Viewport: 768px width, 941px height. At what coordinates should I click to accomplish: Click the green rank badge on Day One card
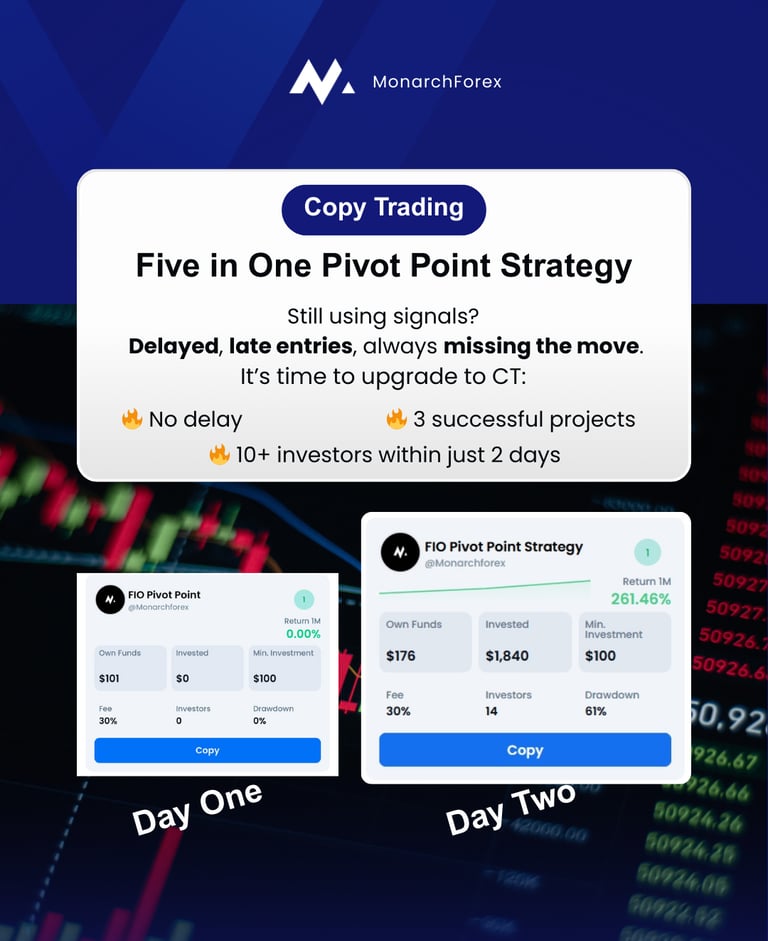coord(303,600)
